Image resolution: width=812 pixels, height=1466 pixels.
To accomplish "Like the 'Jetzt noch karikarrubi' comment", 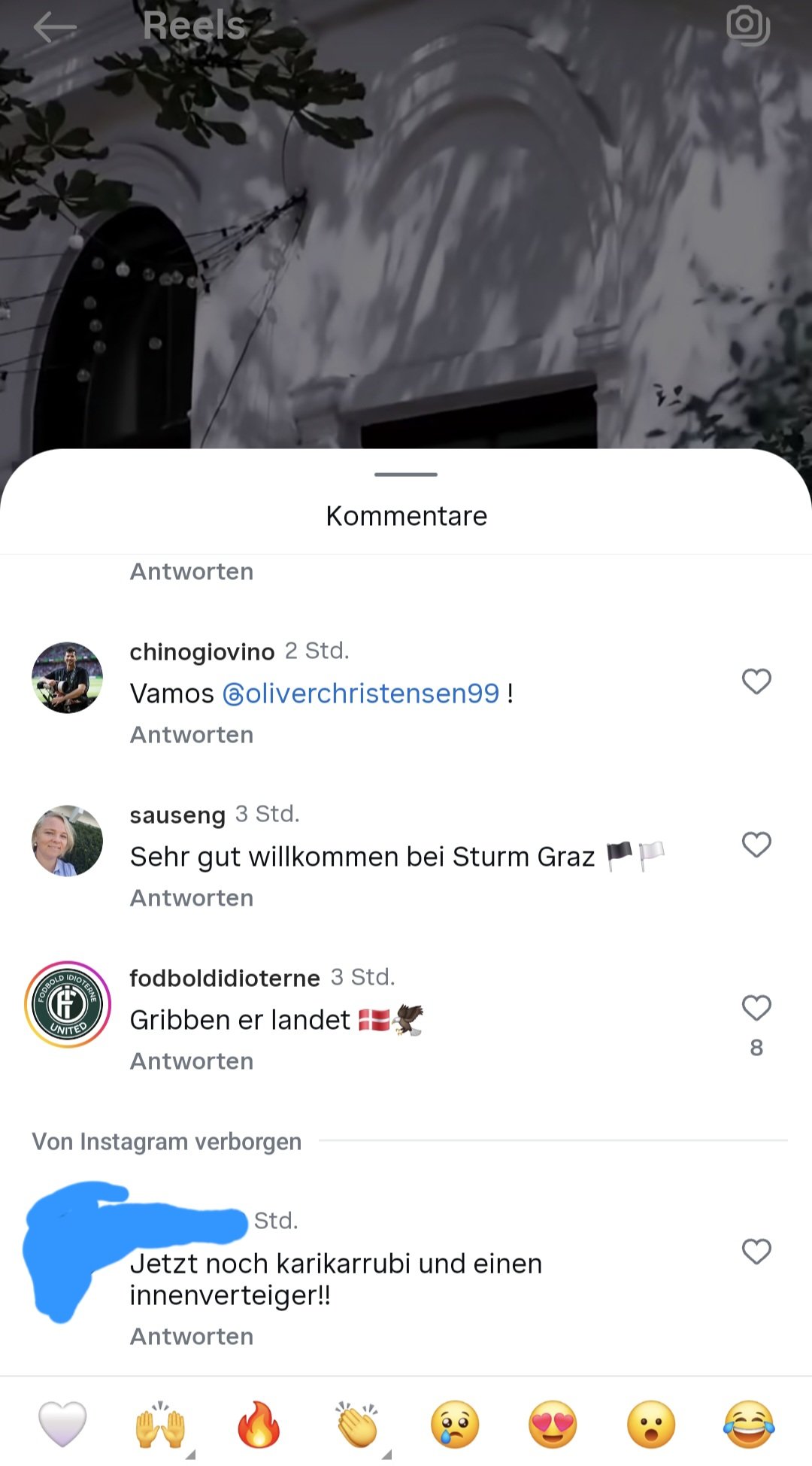I will (x=756, y=1252).
